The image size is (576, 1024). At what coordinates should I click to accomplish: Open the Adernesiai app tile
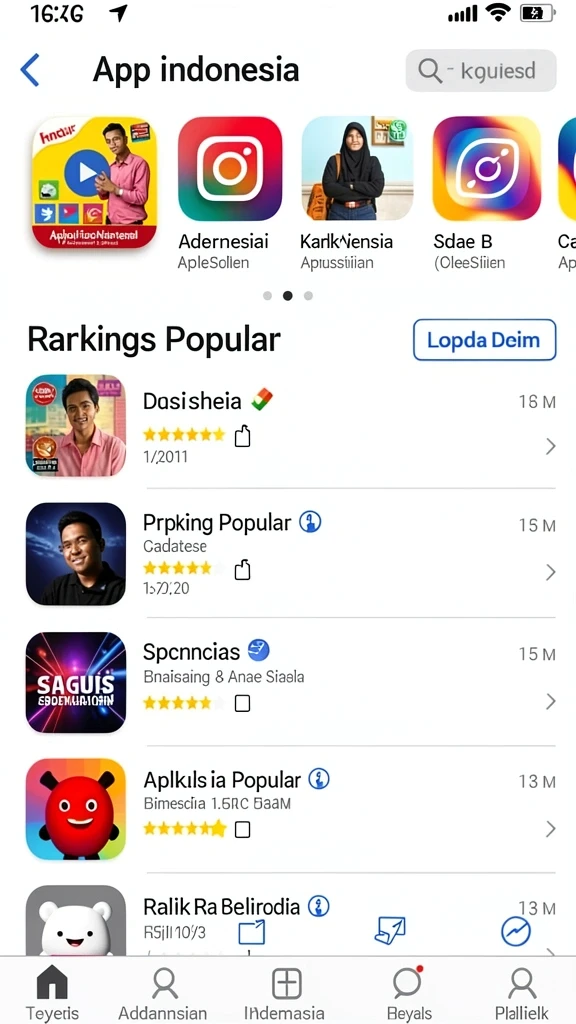pos(230,194)
